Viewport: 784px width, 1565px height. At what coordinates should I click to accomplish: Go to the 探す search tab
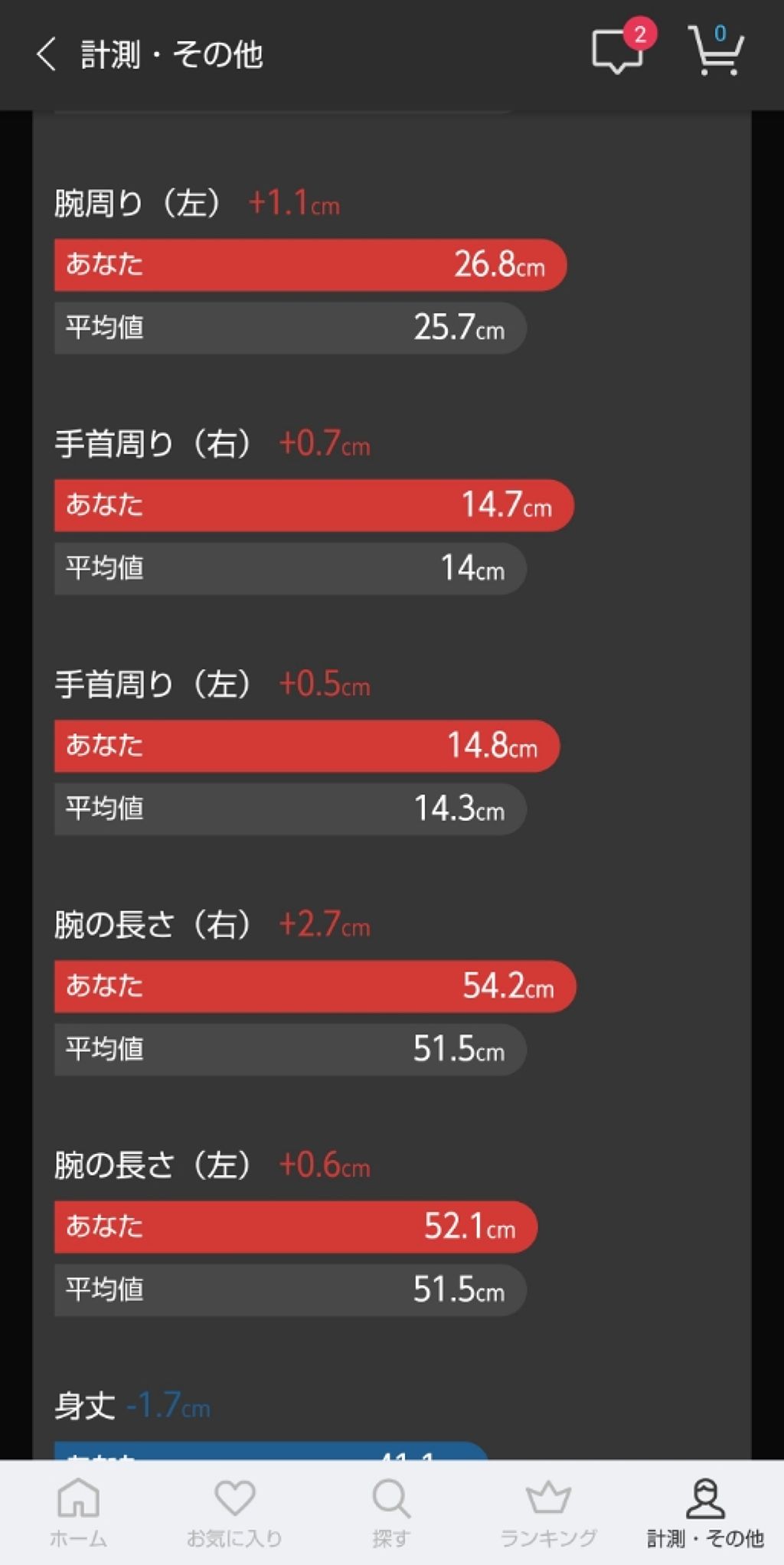click(x=391, y=1513)
